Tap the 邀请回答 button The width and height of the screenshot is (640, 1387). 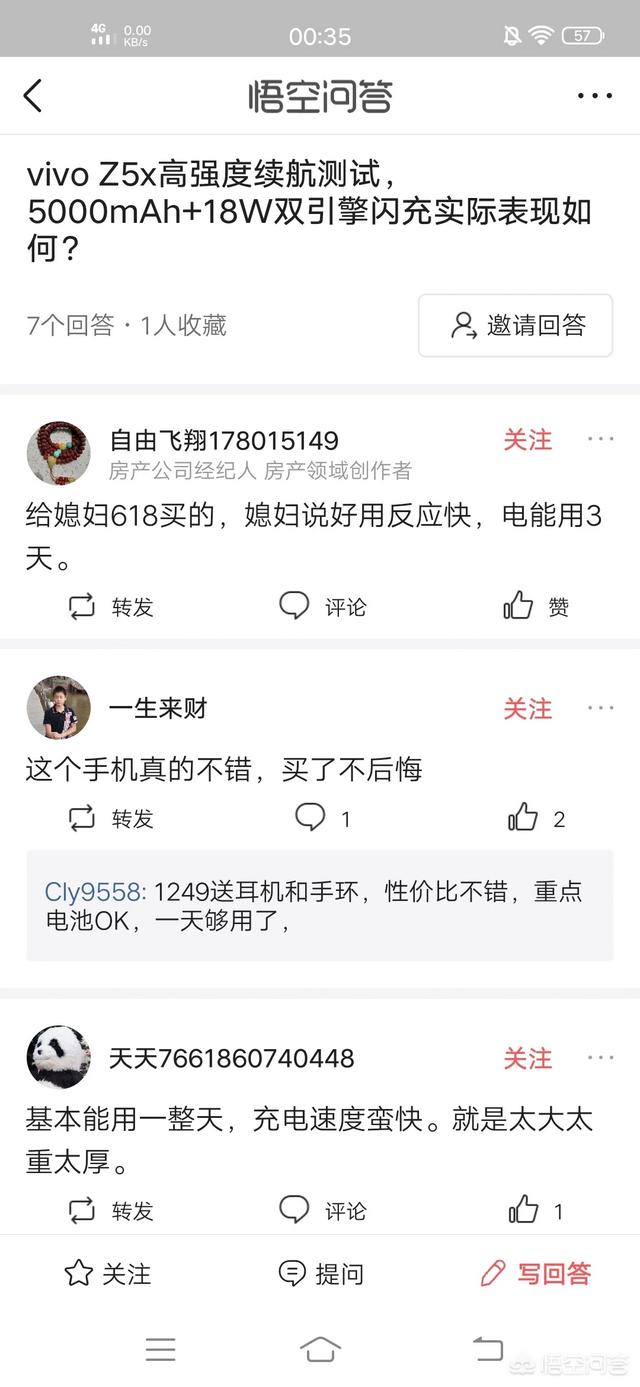coord(515,325)
